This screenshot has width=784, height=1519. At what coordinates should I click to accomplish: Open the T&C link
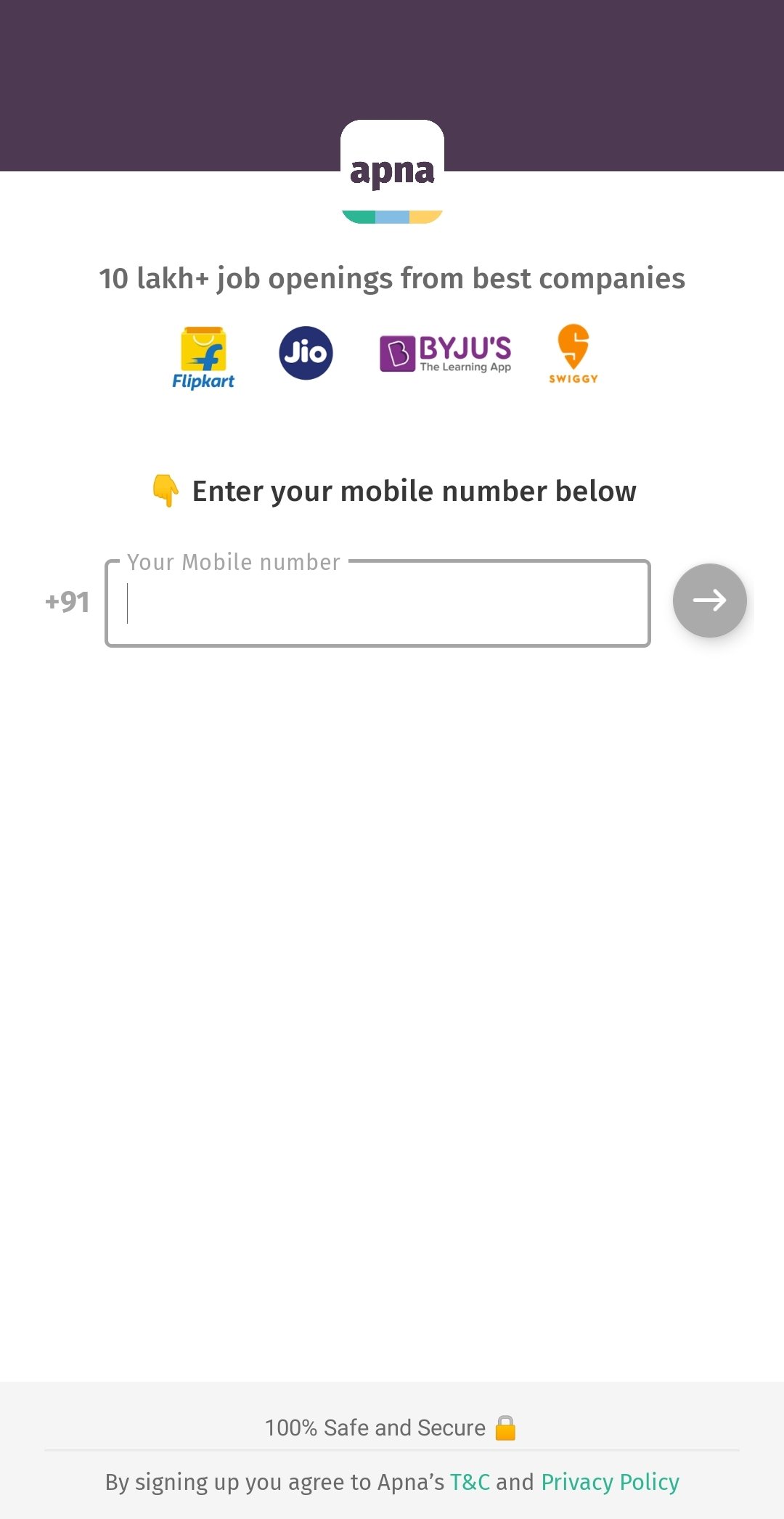470,1482
